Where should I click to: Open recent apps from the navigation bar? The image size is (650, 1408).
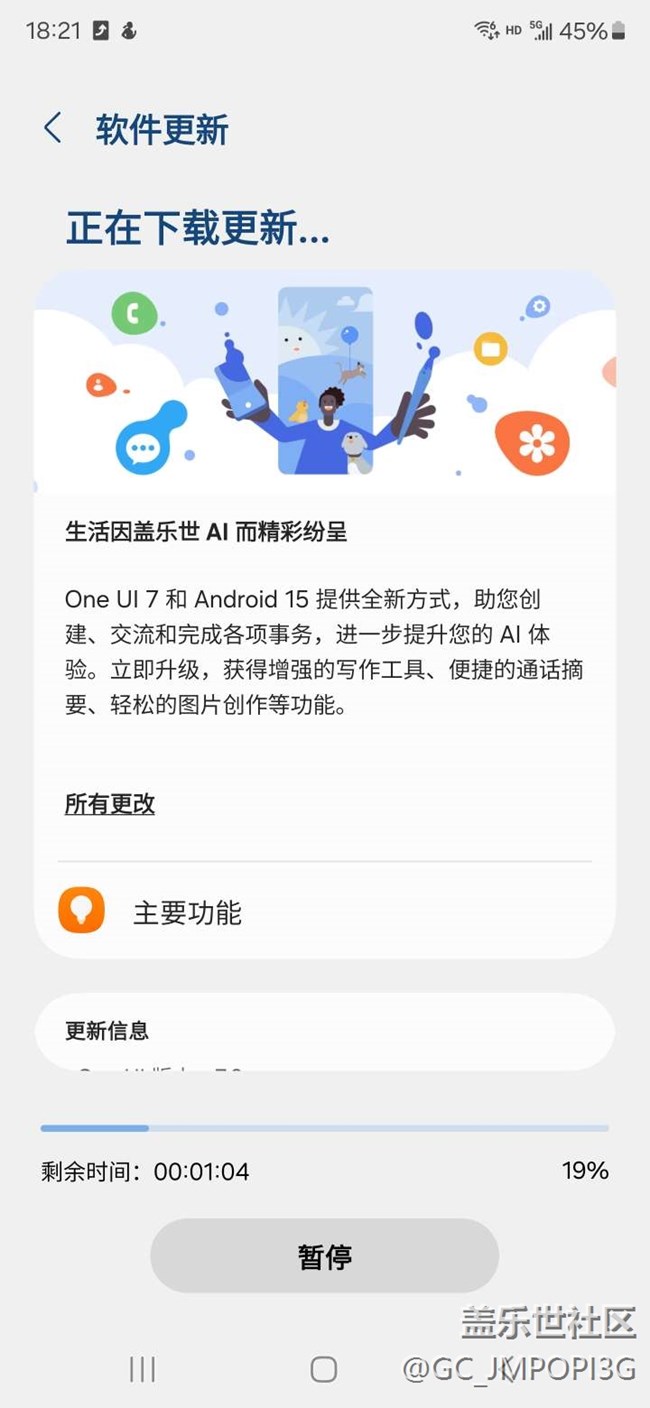[x=142, y=1370]
